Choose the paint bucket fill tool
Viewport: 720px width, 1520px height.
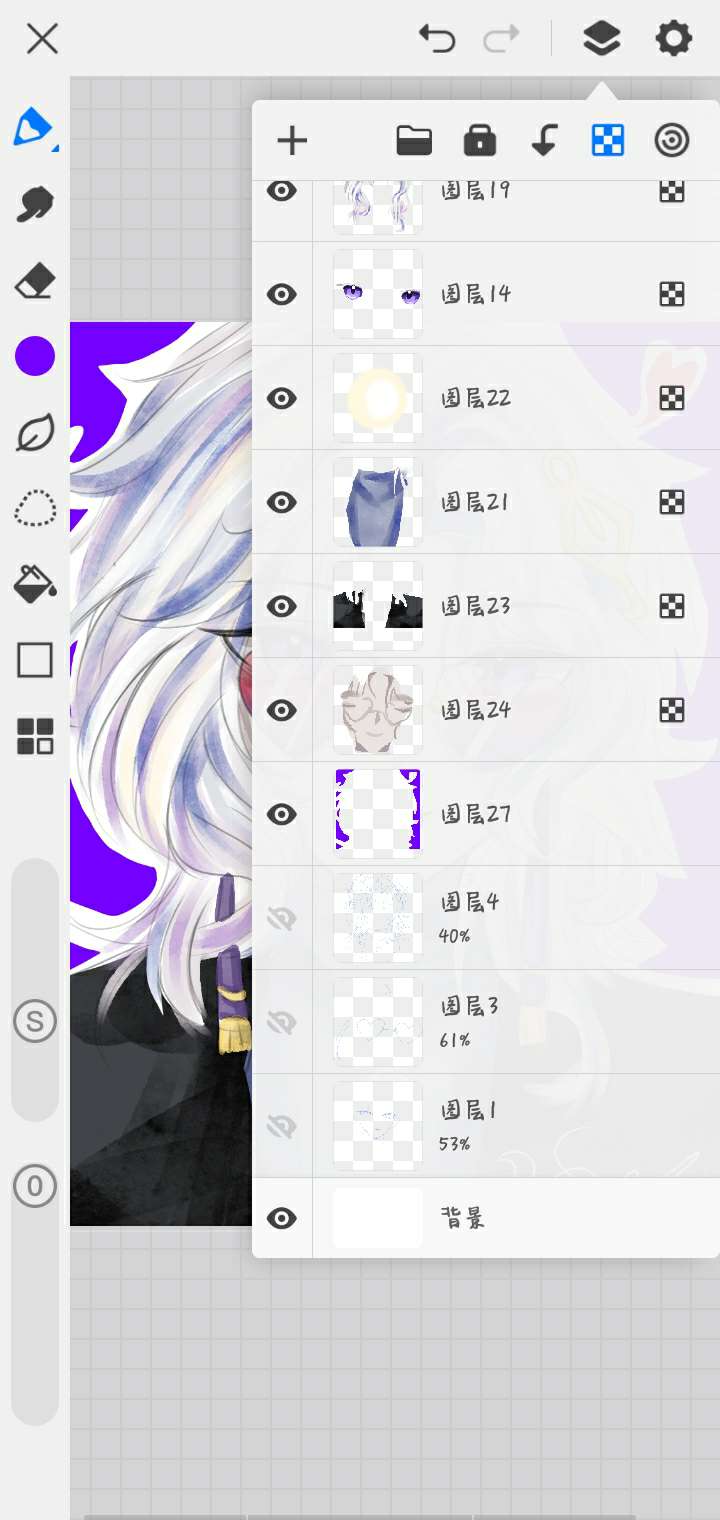35,583
